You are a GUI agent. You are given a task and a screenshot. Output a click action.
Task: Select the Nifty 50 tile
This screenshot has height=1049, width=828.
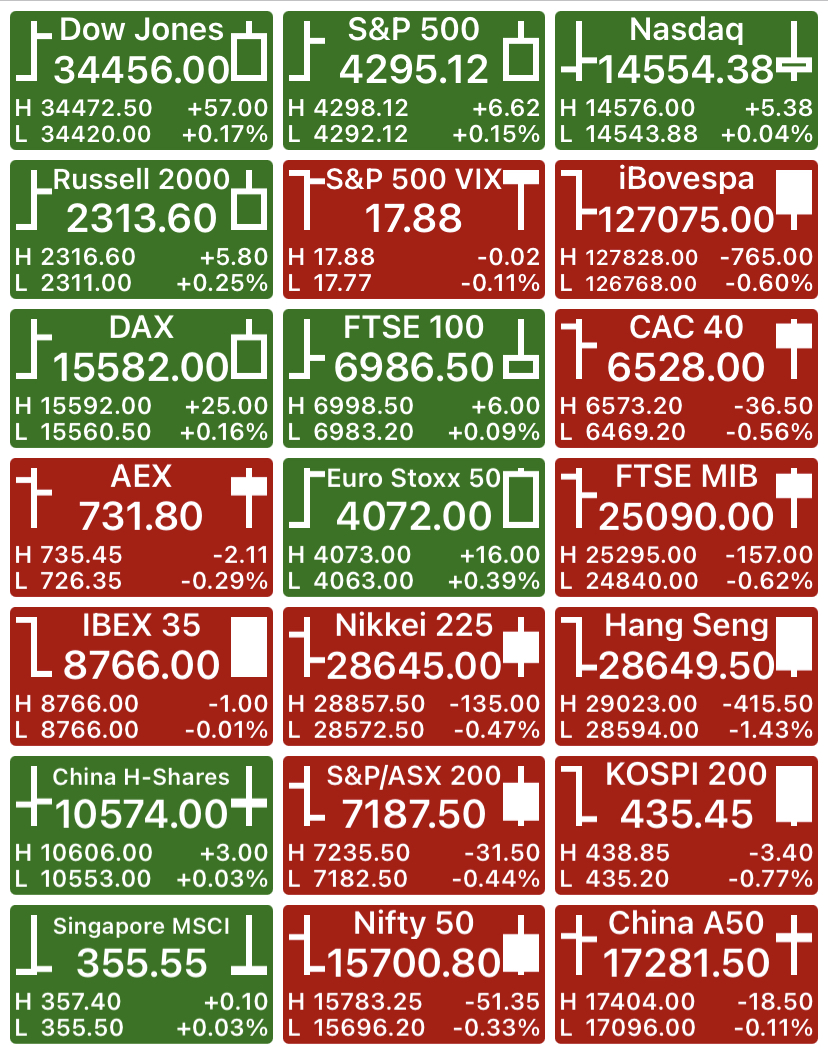(414, 975)
